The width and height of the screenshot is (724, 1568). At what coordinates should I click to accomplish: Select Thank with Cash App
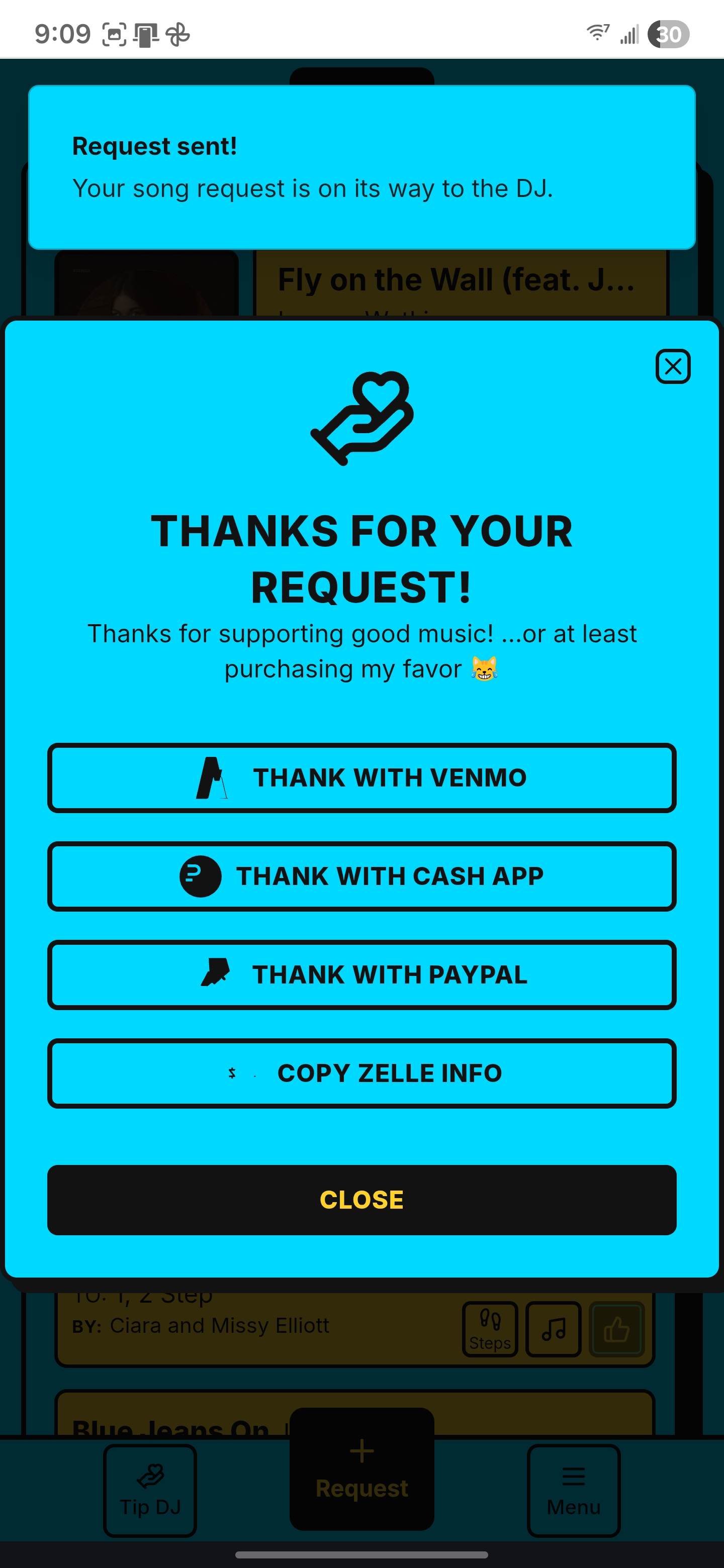pyautogui.click(x=361, y=876)
